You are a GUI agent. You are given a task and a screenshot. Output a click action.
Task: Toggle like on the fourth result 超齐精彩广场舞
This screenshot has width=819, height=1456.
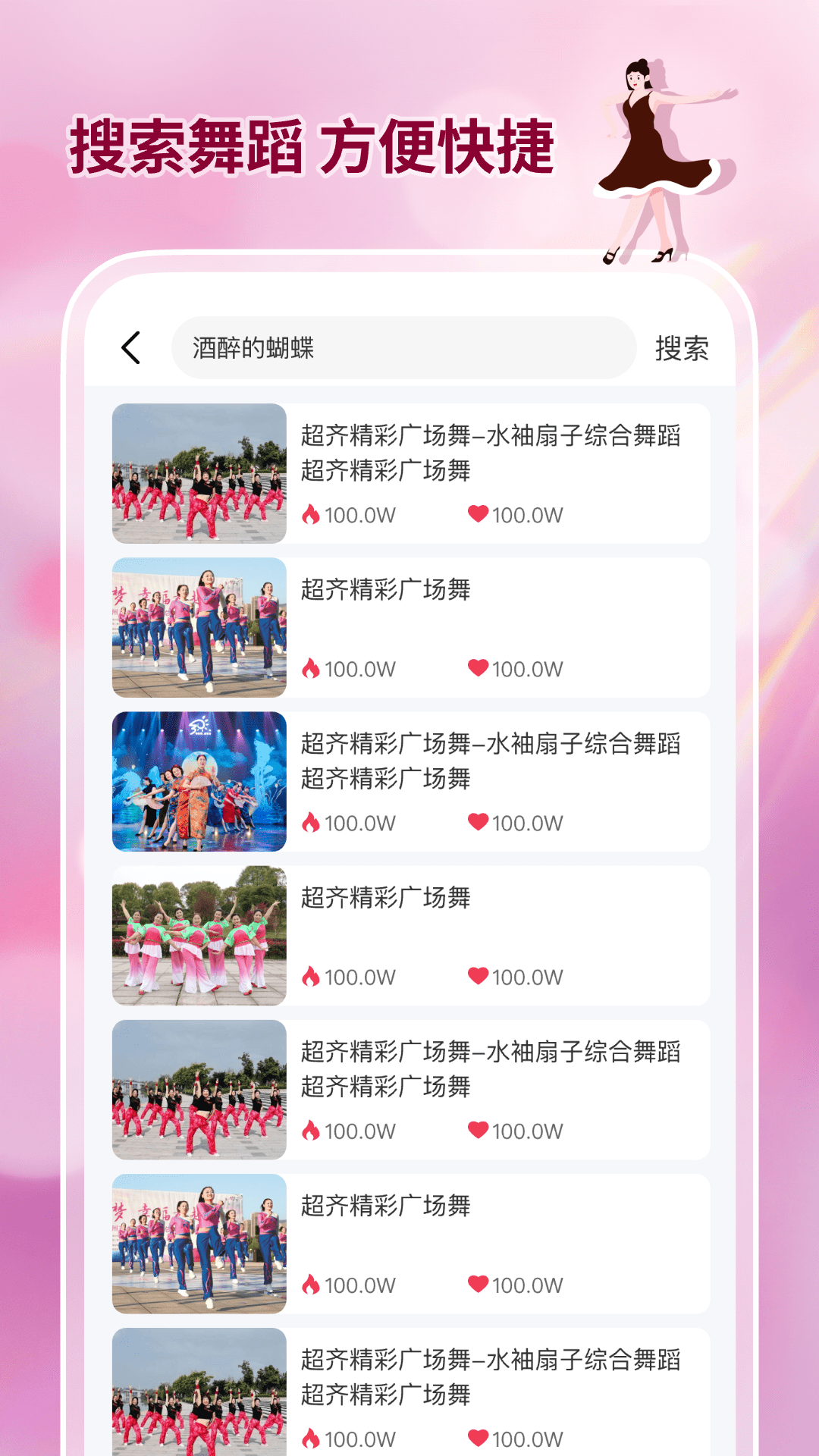(478, 977)
